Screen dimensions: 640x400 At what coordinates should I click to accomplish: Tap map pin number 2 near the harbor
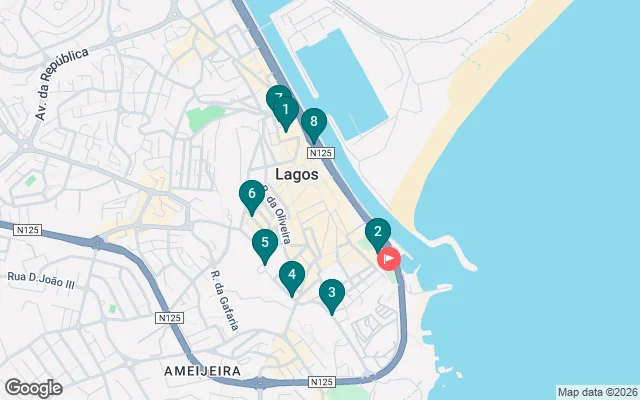click(x=377, y=234)
